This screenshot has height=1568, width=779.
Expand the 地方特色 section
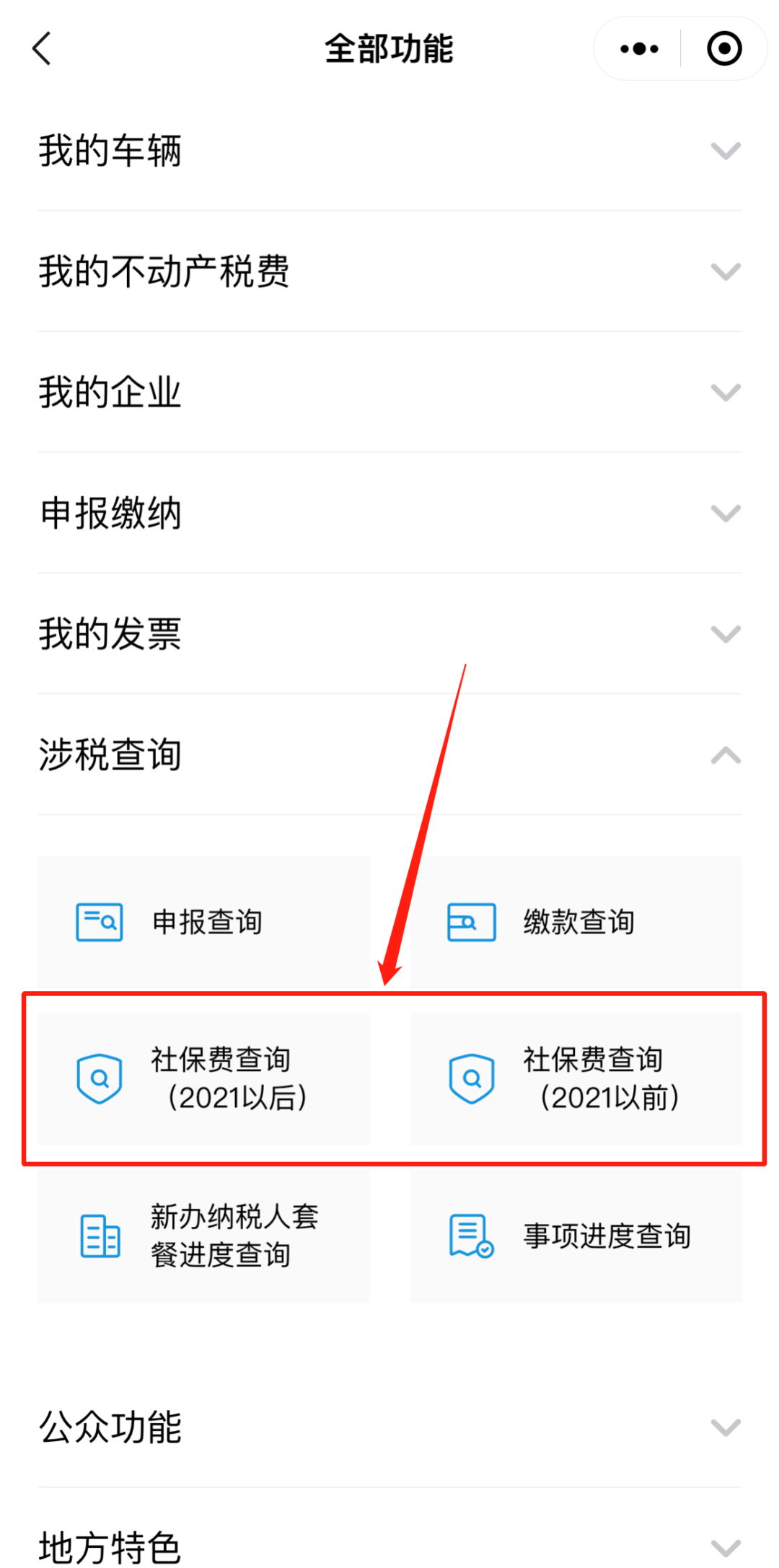(x=389, y=1546)
